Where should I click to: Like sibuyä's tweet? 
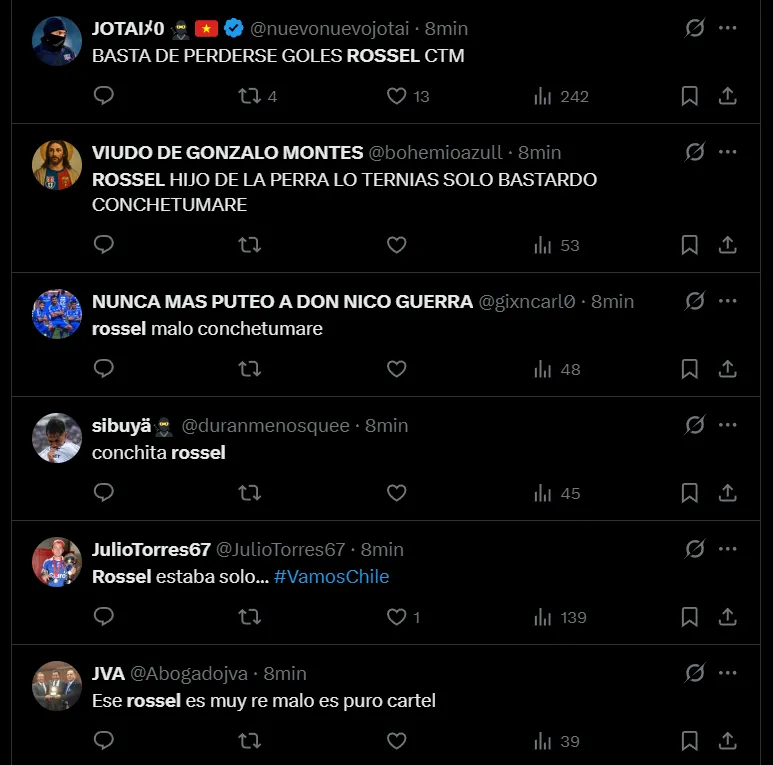396,493
